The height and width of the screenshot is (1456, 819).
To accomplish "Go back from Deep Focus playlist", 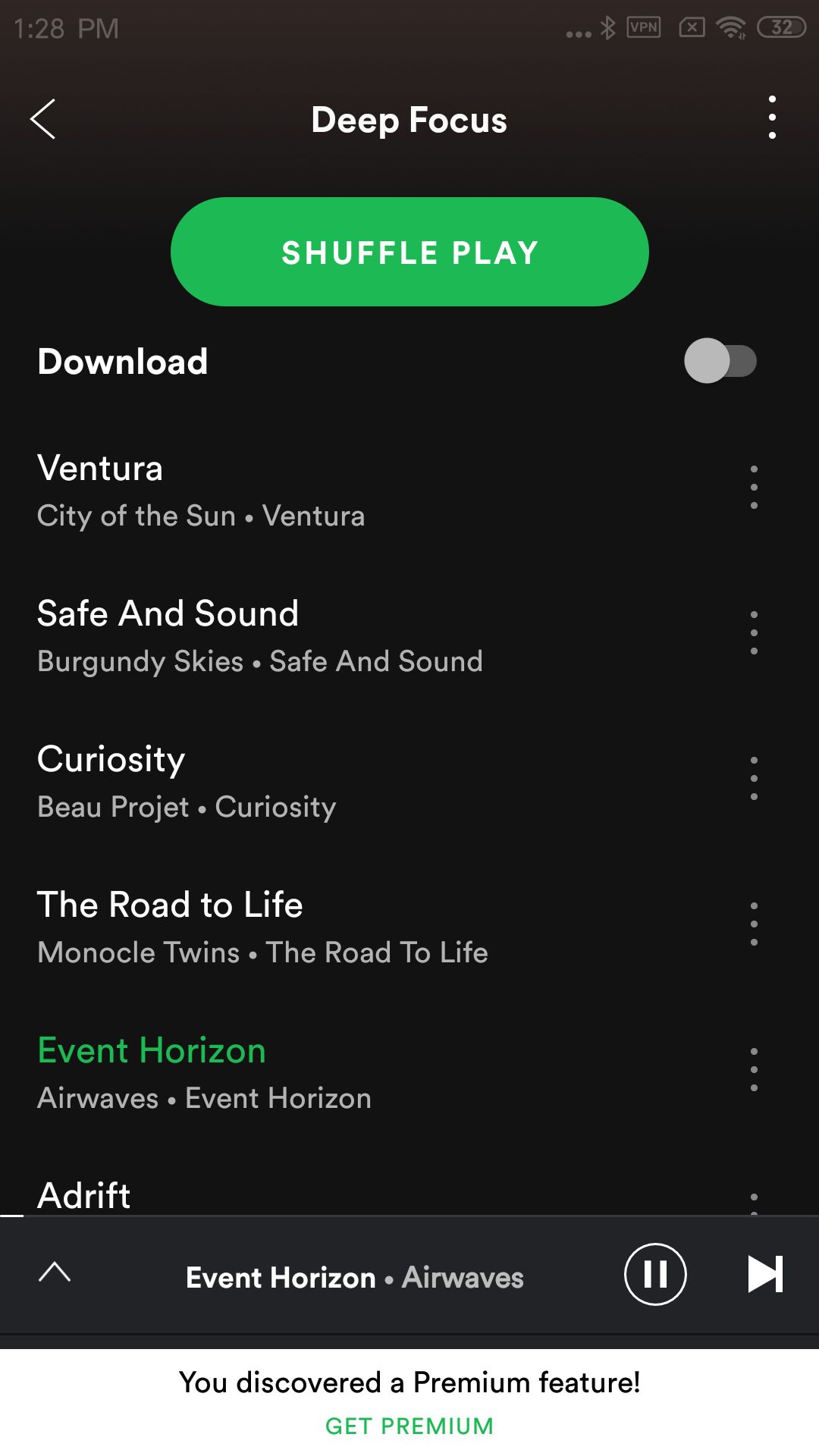I will tap(43, 119).
